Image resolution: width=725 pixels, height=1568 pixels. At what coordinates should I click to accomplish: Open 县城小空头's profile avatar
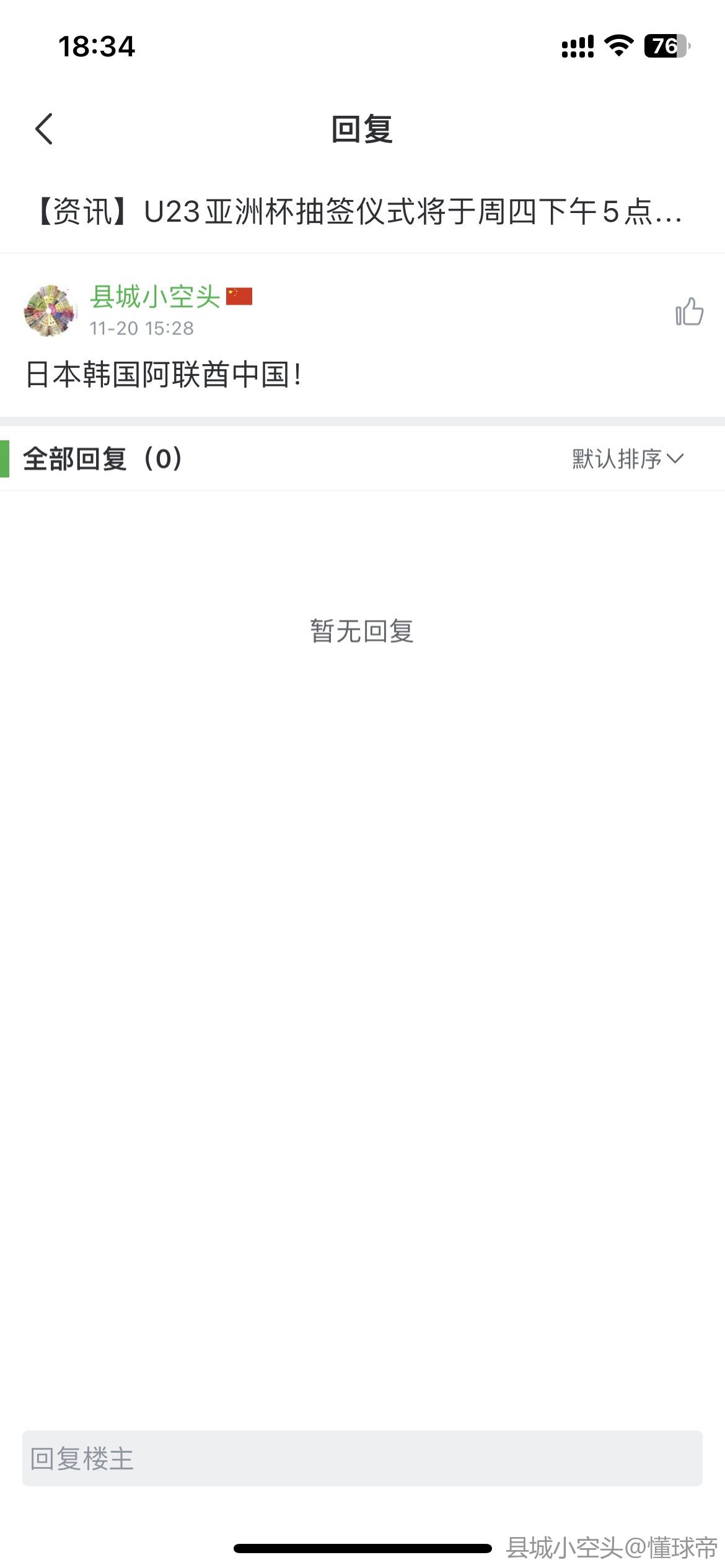[51, 311]
